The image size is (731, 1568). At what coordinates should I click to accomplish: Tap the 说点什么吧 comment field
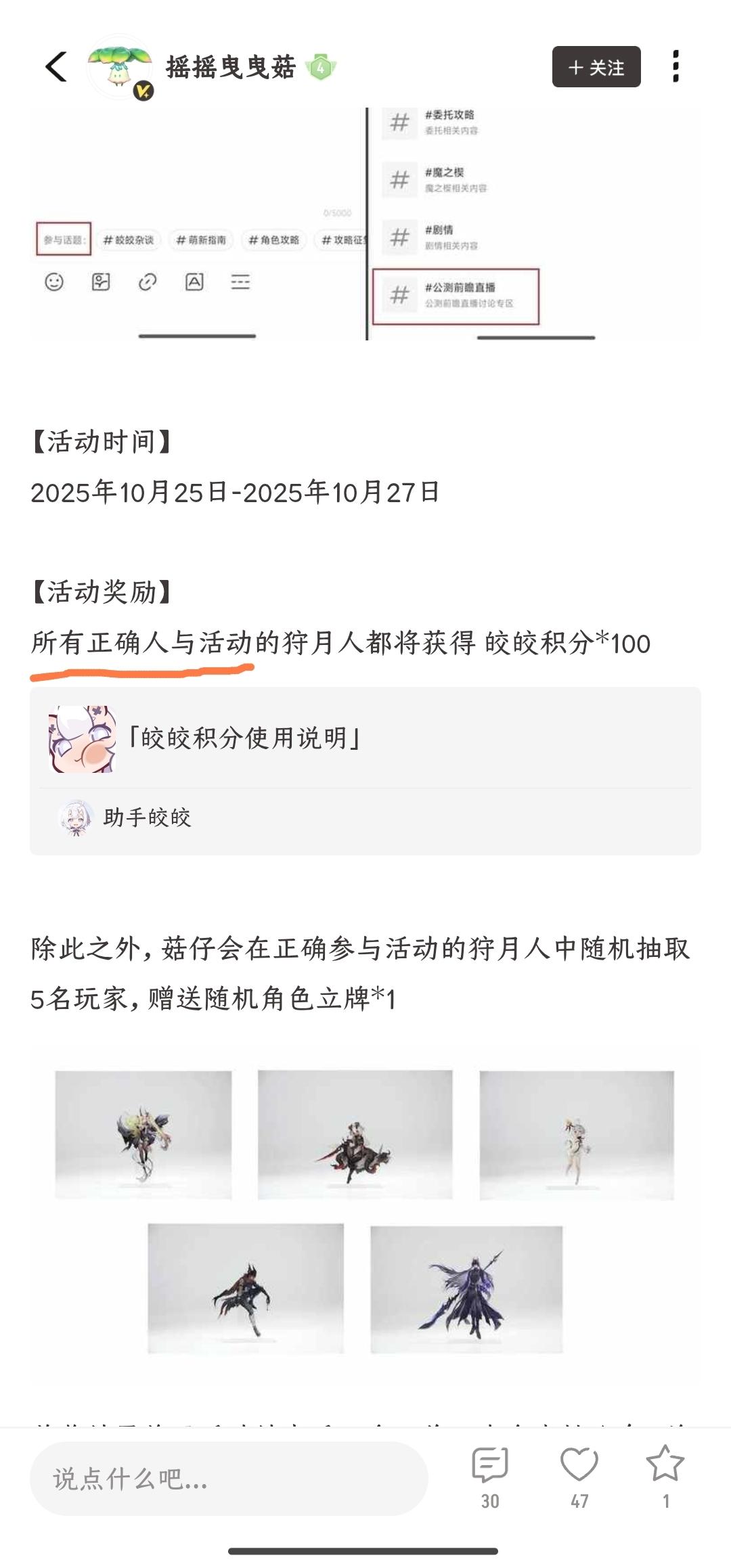[228, 1479]
